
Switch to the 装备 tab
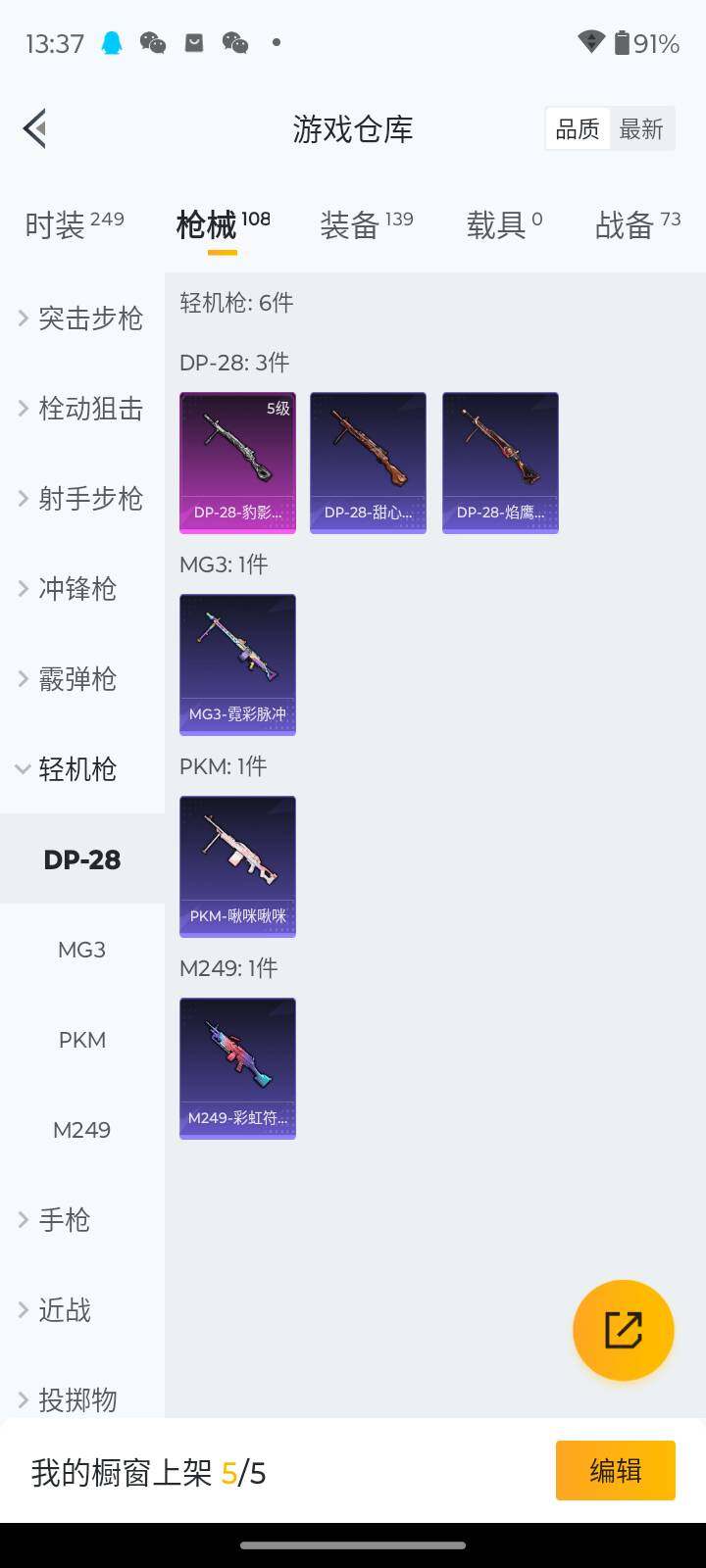point(366,224)
